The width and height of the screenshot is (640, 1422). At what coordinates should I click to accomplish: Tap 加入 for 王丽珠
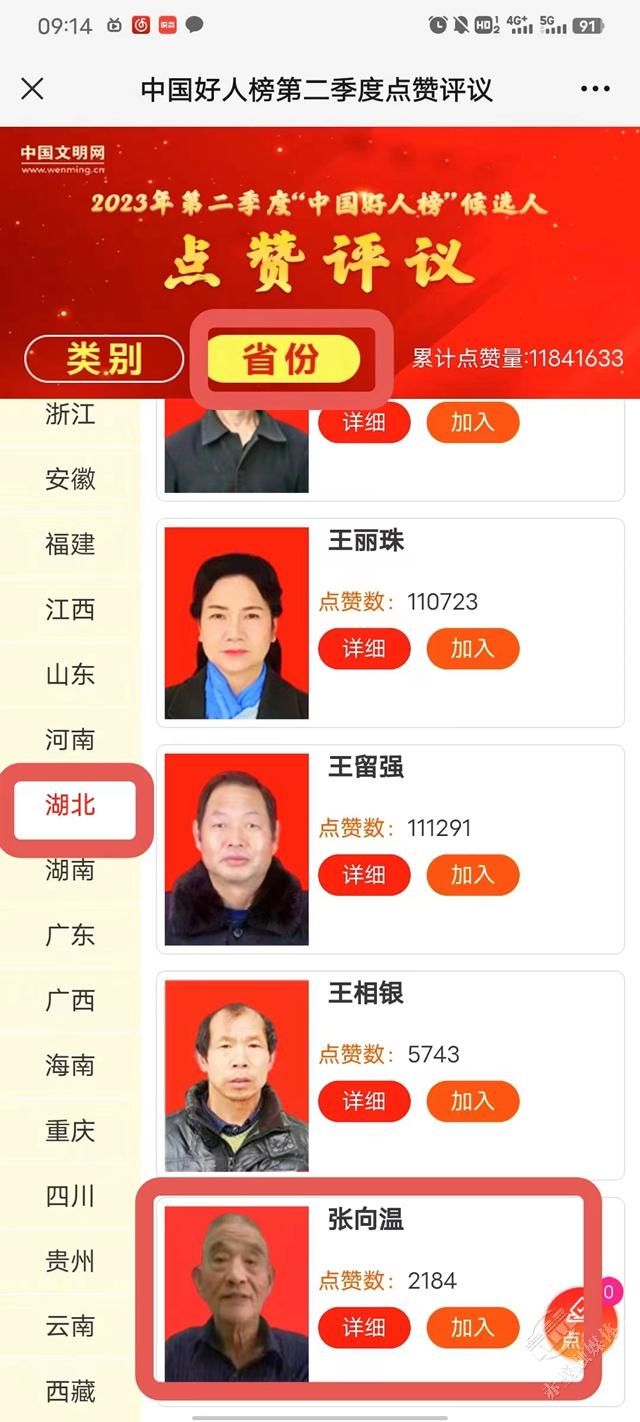[472, 649]
